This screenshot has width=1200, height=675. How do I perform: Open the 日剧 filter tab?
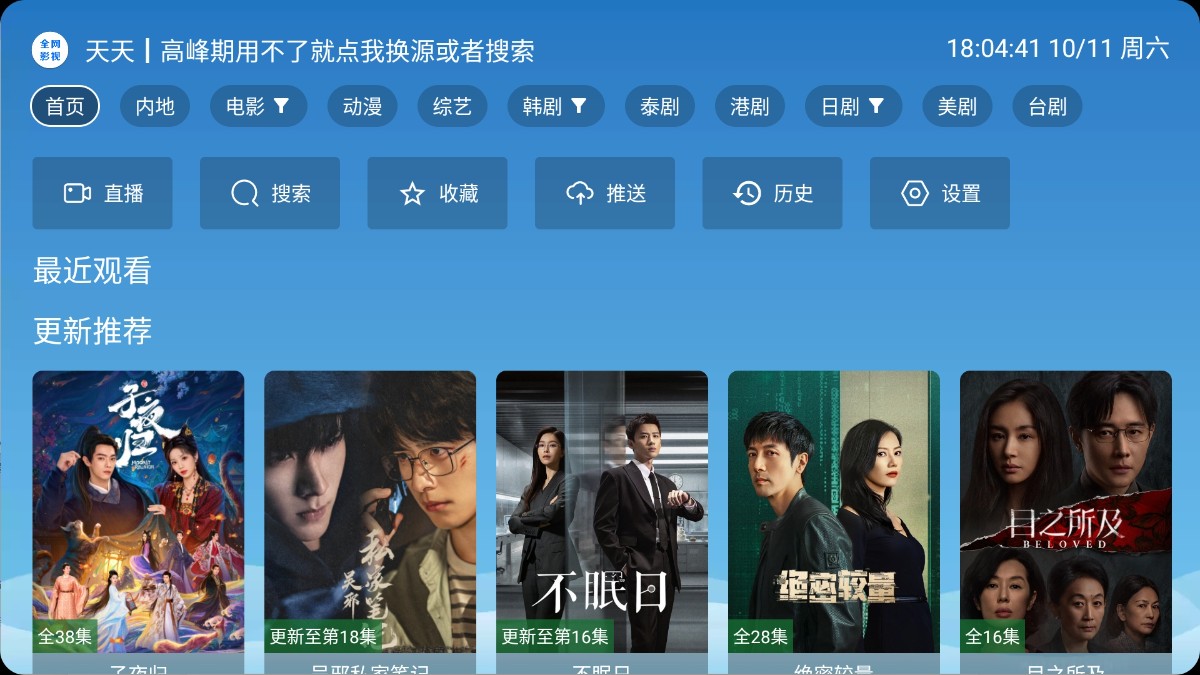pos(853,107)
